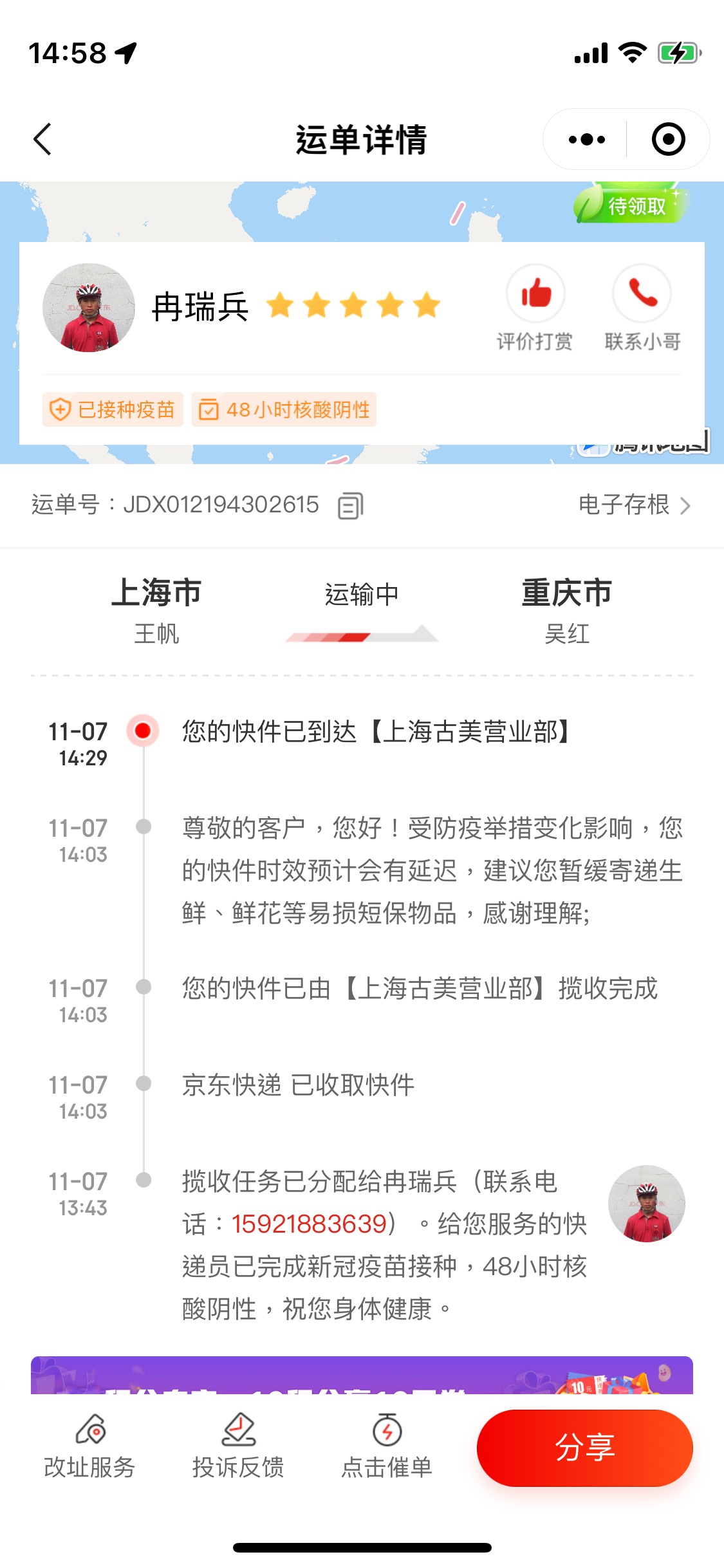Open the 电子存根 electronic receipt
Image resolution: width=724 pixels, height=1568 pixels.
(x=634, y=505)
